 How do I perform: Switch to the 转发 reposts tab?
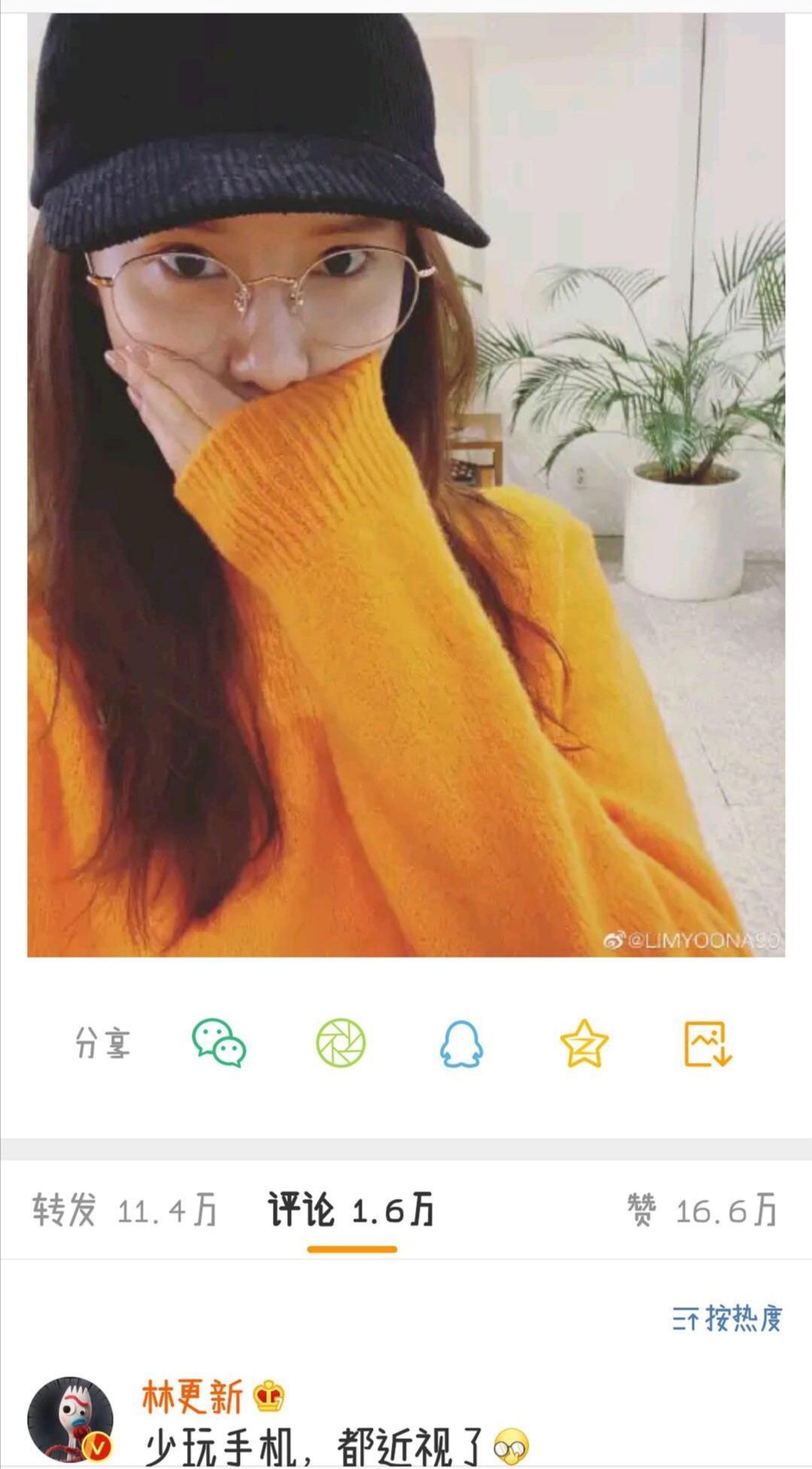[124, 1210]
